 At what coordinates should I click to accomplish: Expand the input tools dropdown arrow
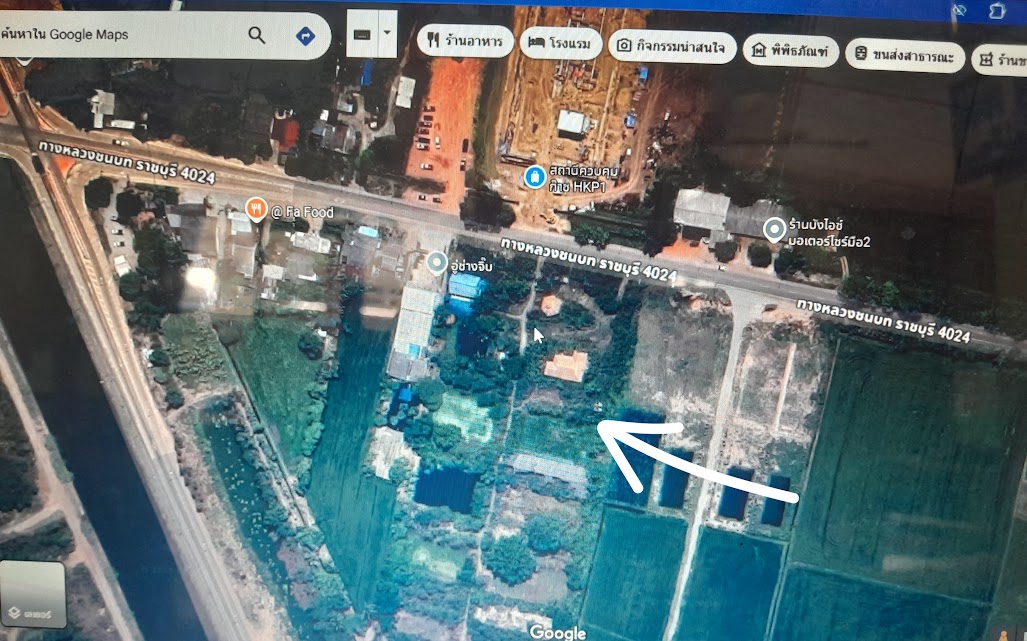click(x=387, y=33)
